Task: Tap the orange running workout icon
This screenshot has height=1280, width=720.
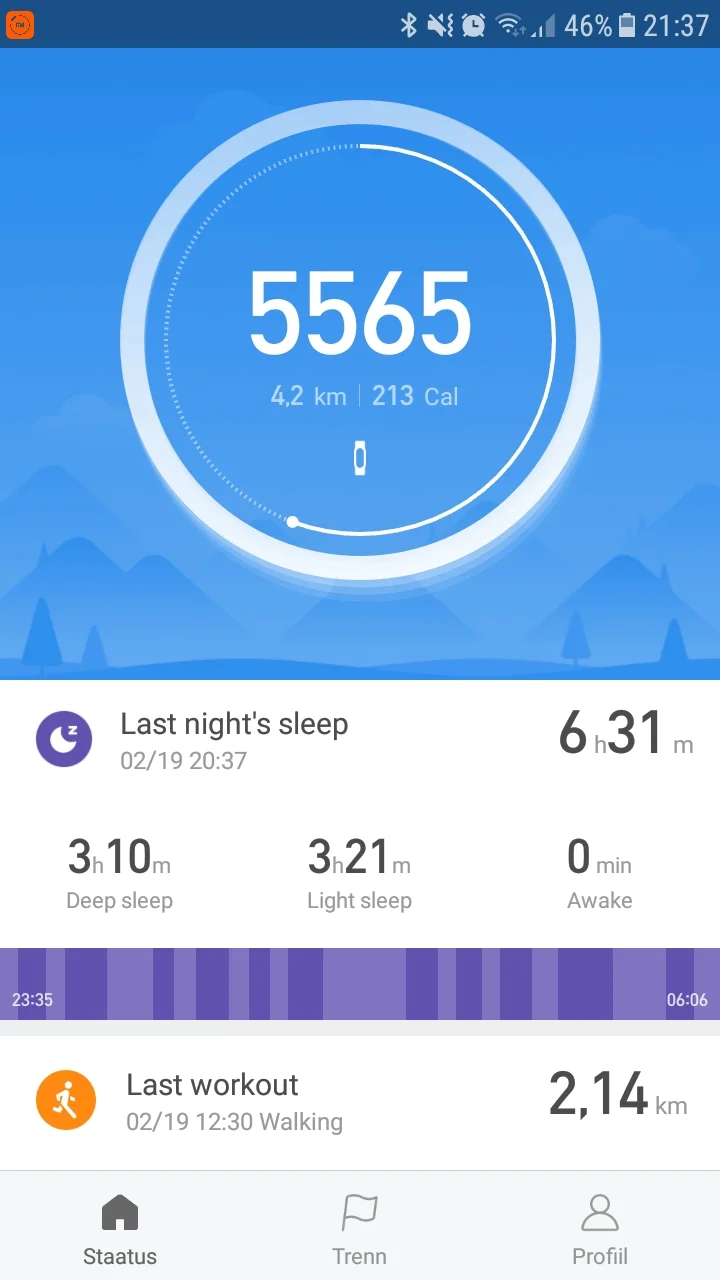Action: 66,1100
